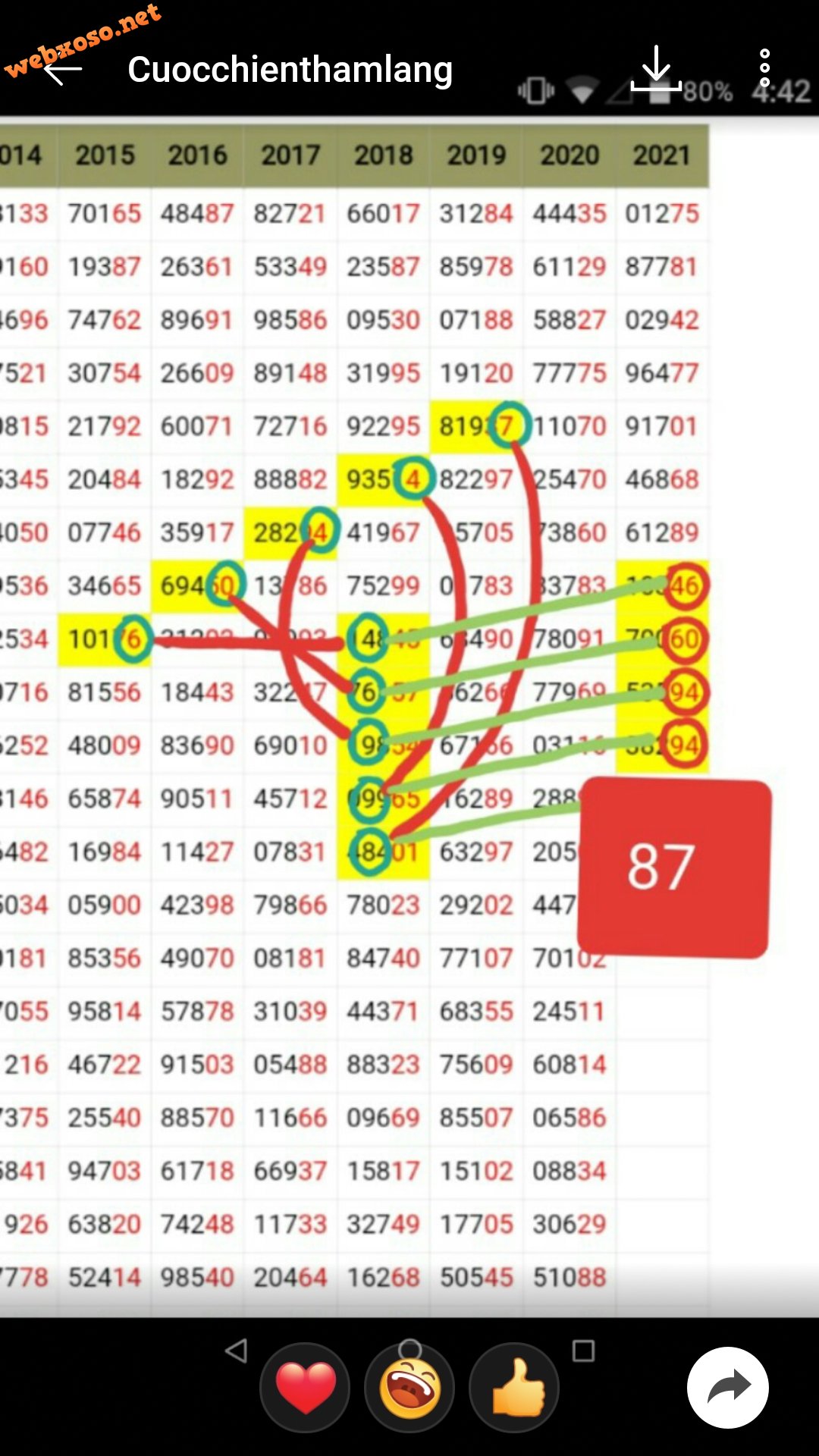Forward this image with the arrow button
The height and width of the screenshot is (1456, 819).
coord(727,1387)
